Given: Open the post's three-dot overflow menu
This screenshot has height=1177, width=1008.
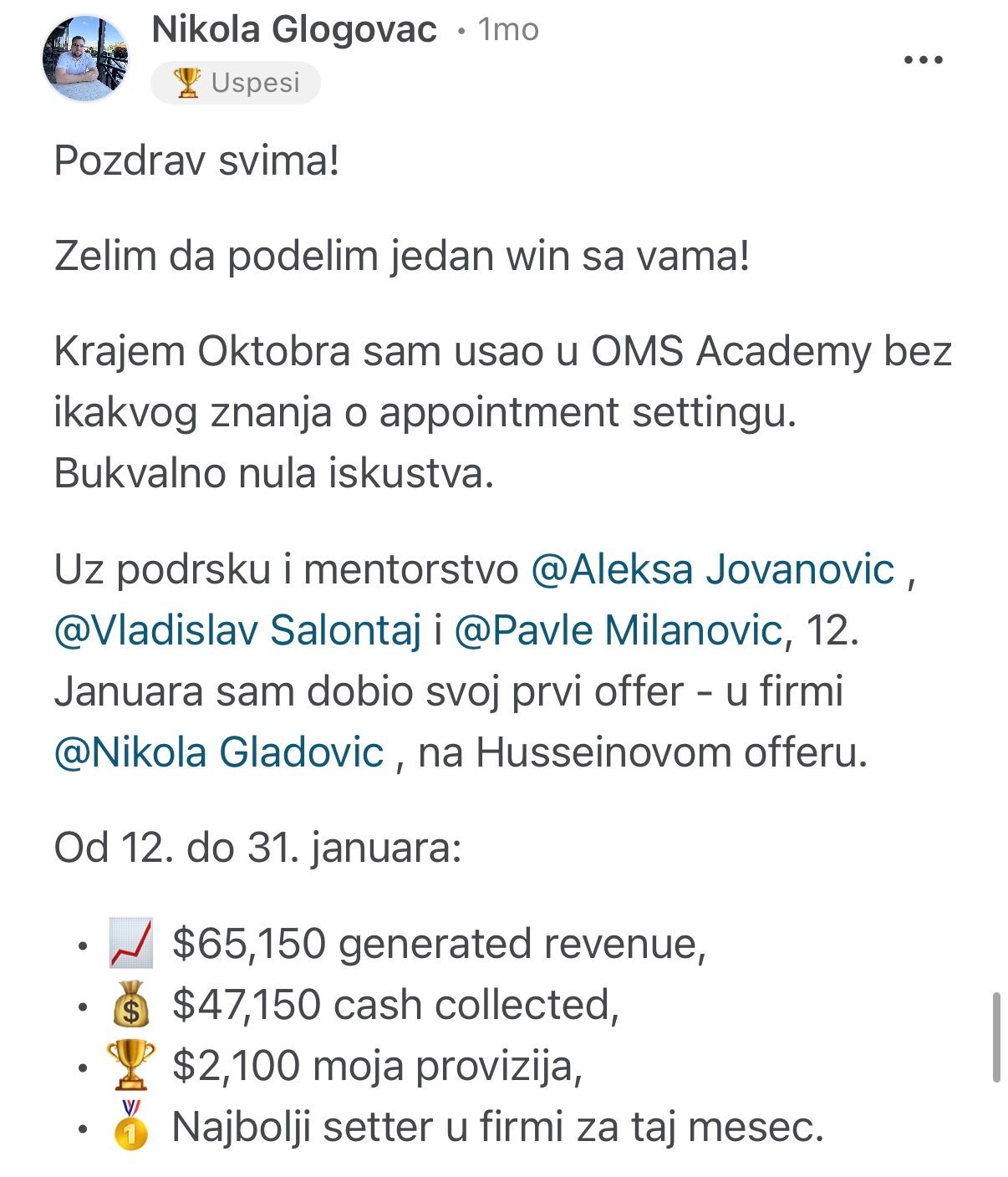Looking at the screenshot, I should [x=924, y=60].
